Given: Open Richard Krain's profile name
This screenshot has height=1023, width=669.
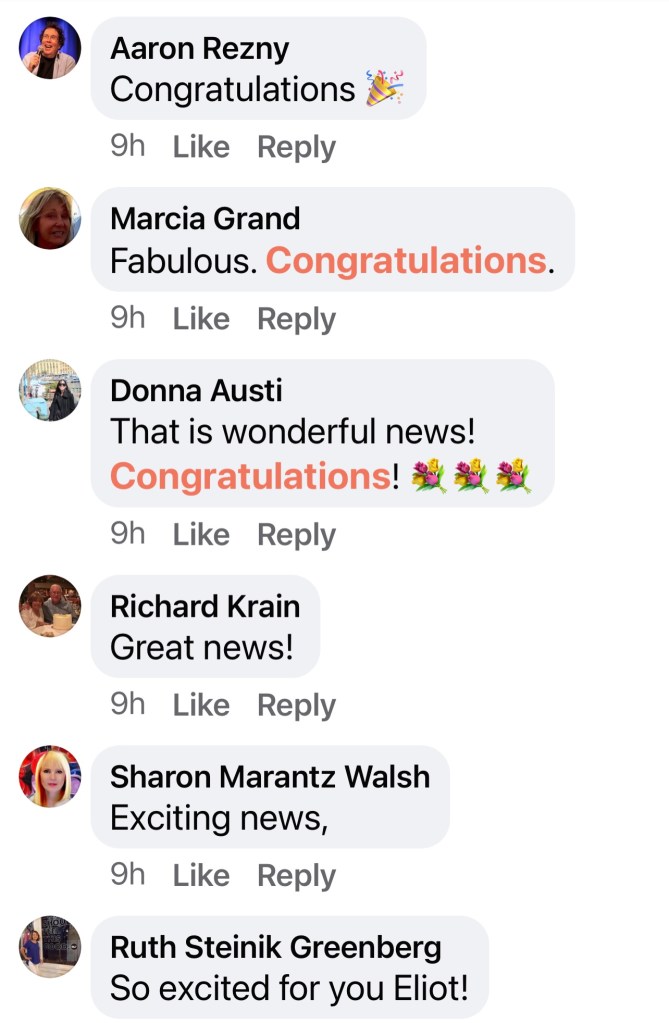Looking at the screenshot, I should (205, 606).
